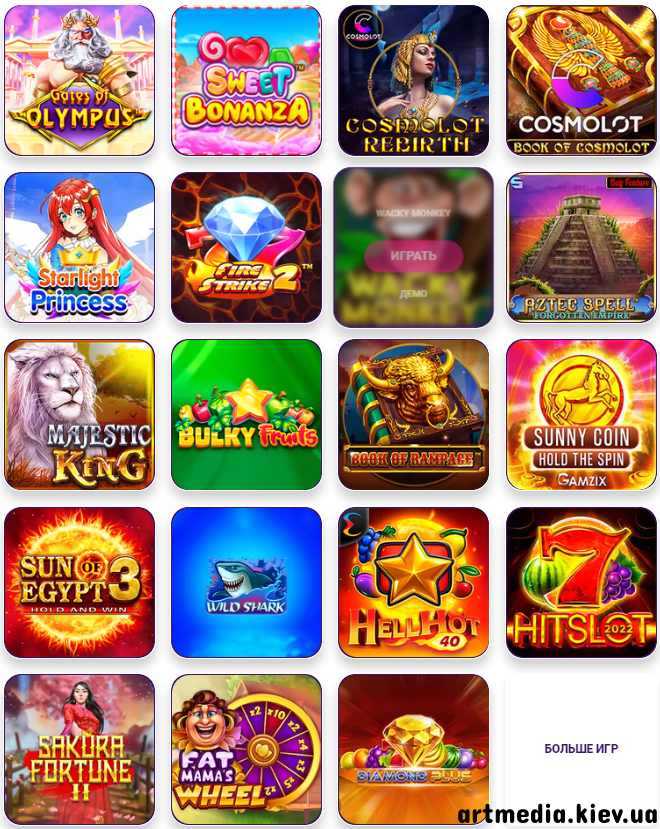
Task: Open Aztec Spell Forgotten Empire
Action: (x=581, y=247)
